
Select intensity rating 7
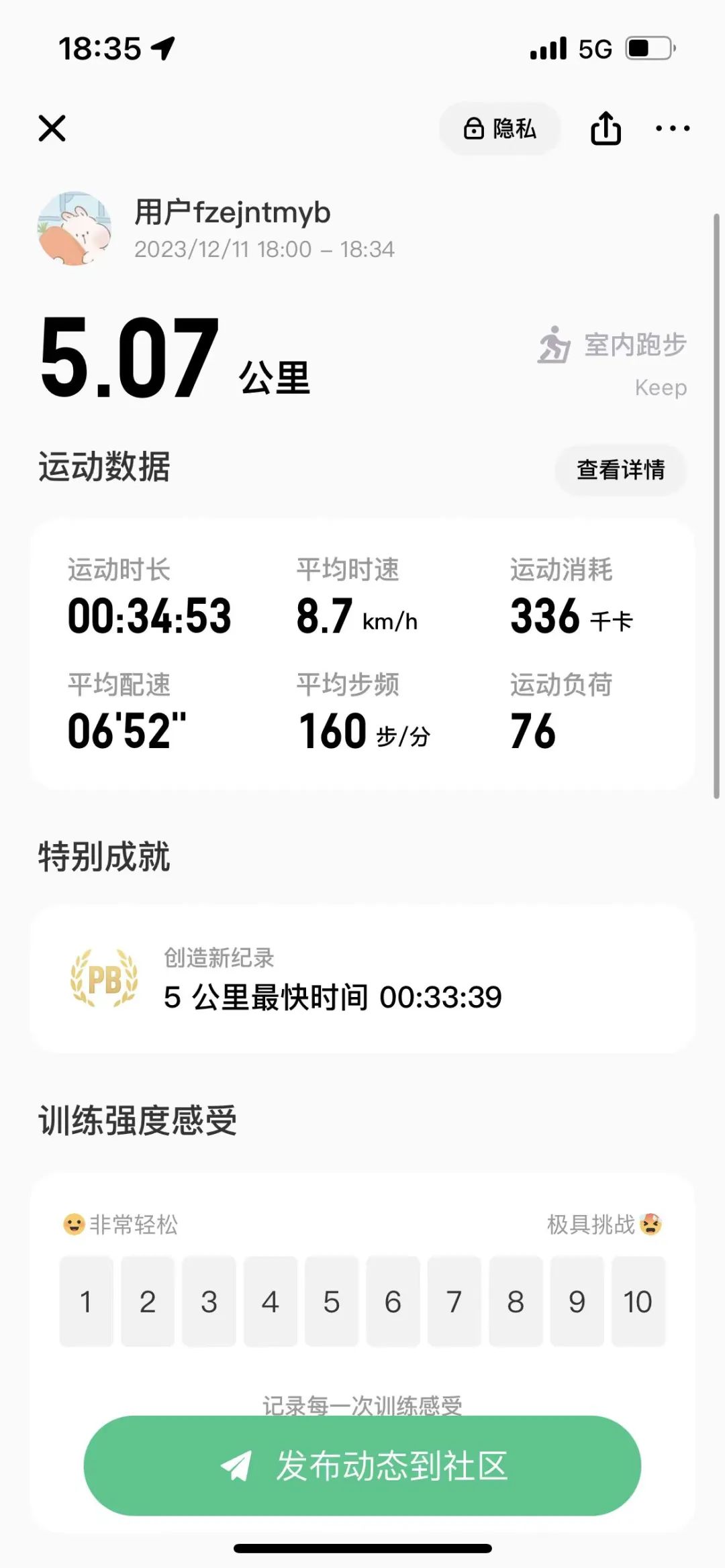[454, 1302]
